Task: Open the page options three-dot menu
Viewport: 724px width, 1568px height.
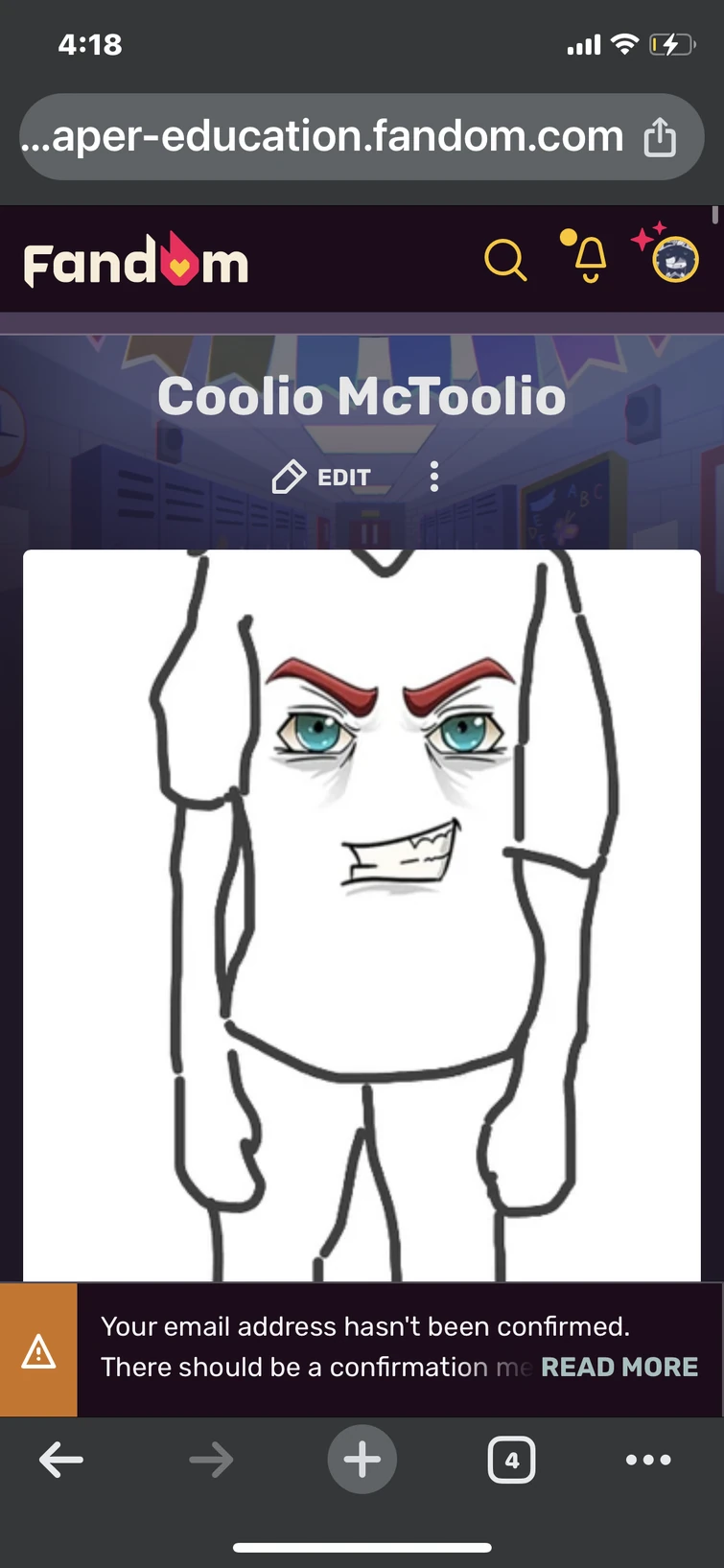Action: pos(434,477)
